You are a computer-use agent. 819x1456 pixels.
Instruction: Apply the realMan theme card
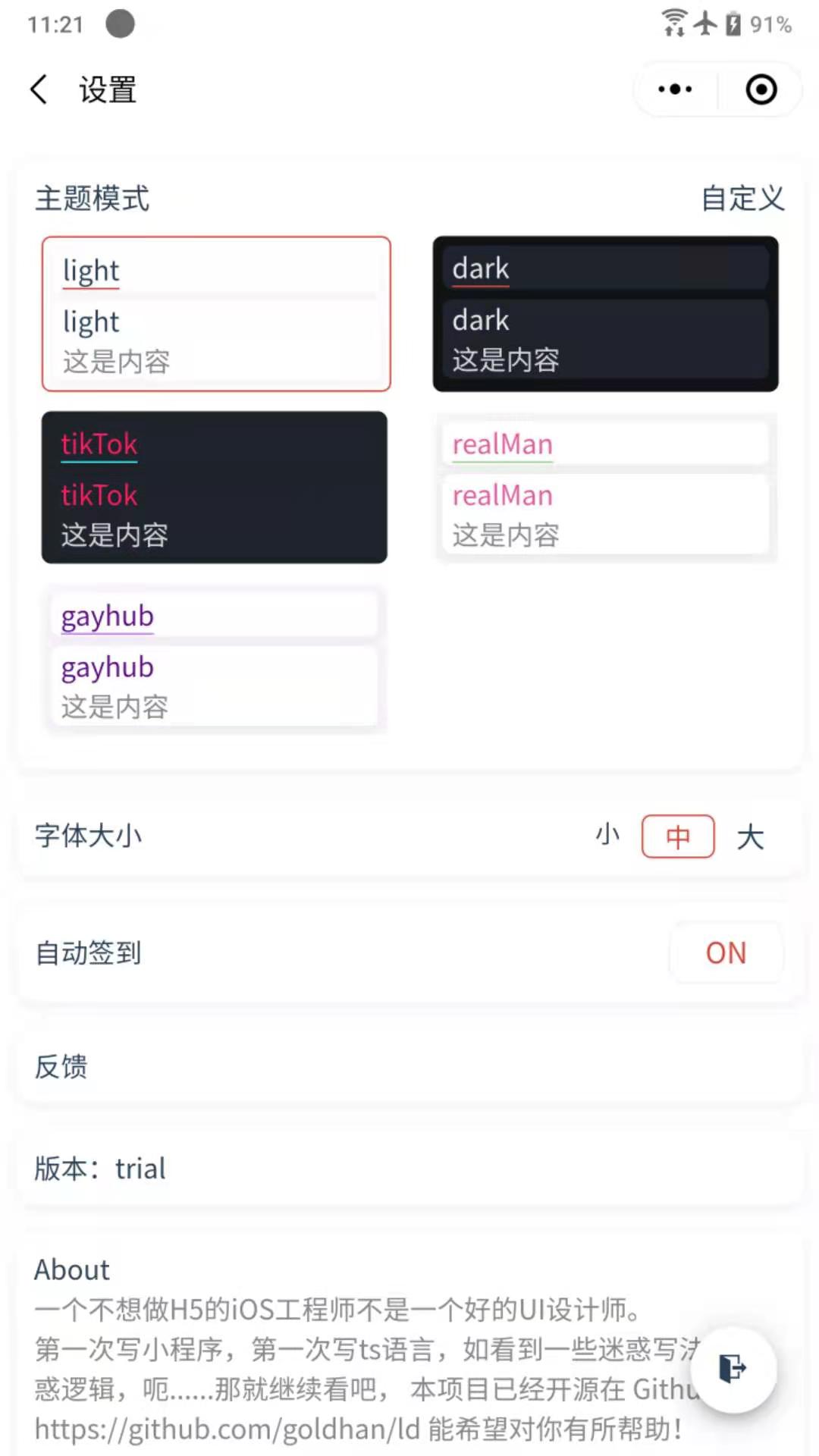[x=605, y=488]
